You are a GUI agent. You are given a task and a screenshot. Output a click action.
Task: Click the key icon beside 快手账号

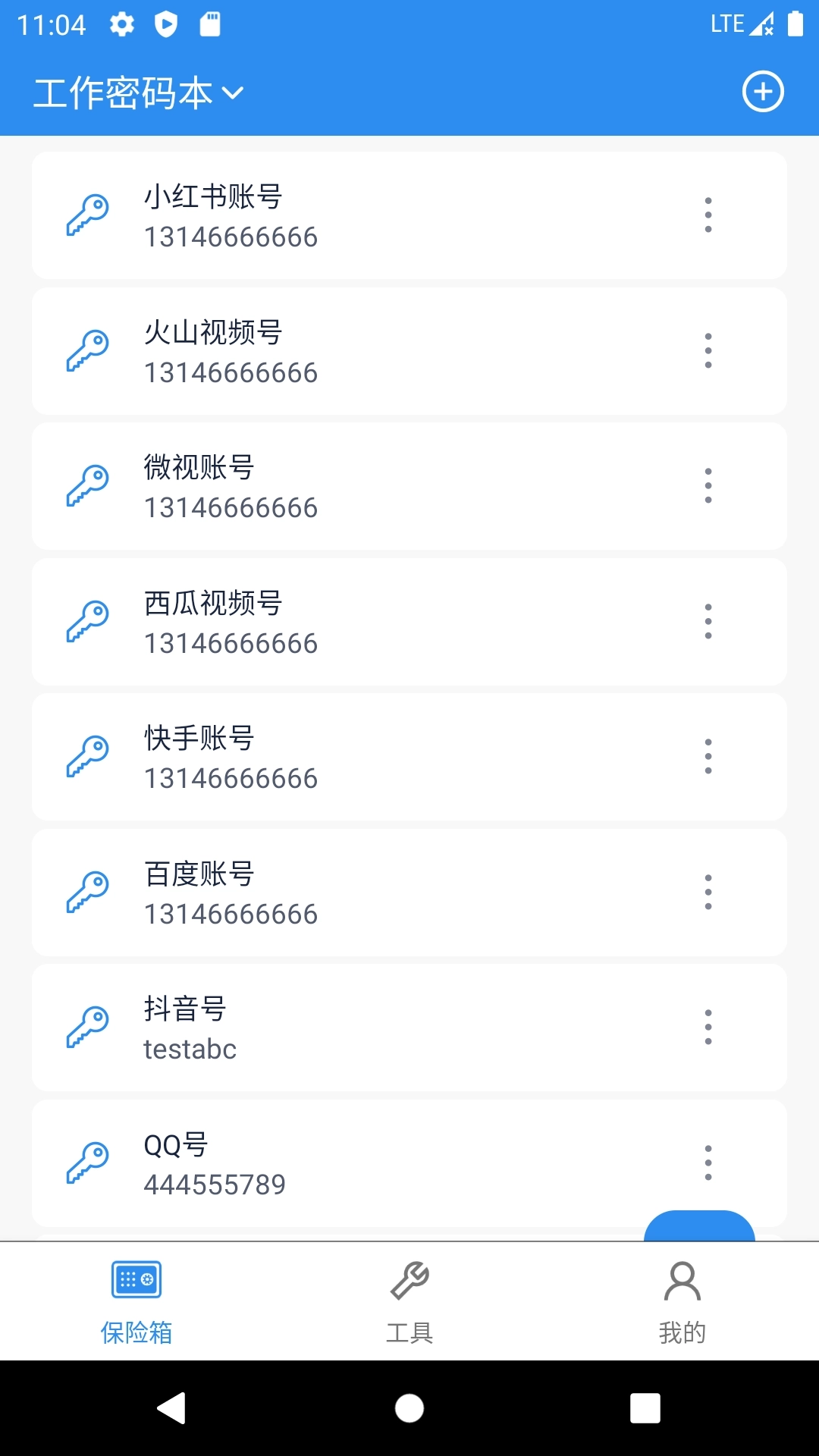click(89, 756)
